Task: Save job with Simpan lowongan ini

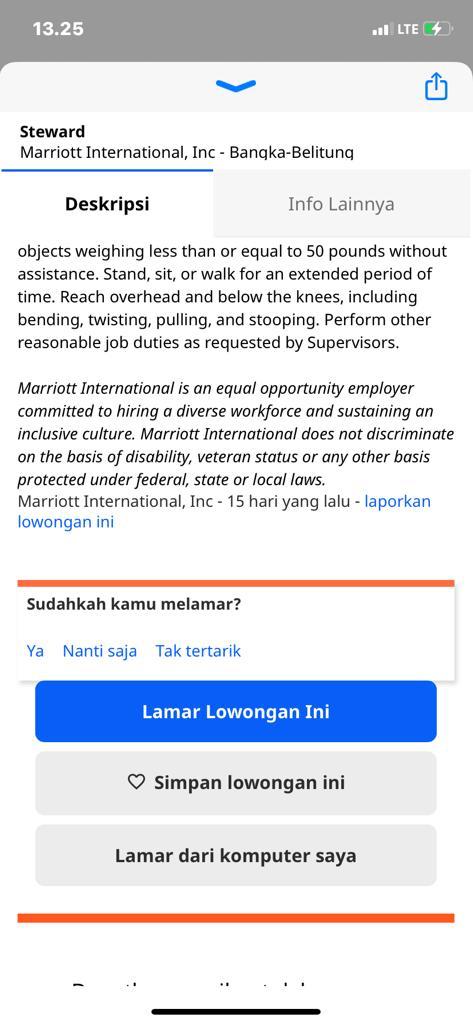Action: click(x=236, y=783)
